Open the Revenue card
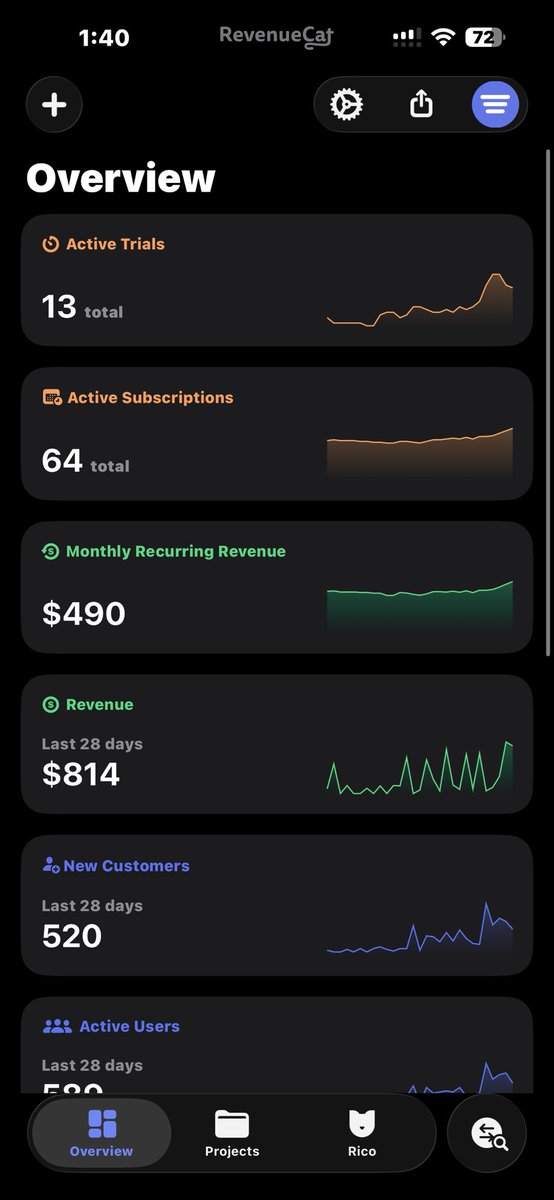Image resolution: width=554 pixels, height=1200 pixels. [277, 744]
